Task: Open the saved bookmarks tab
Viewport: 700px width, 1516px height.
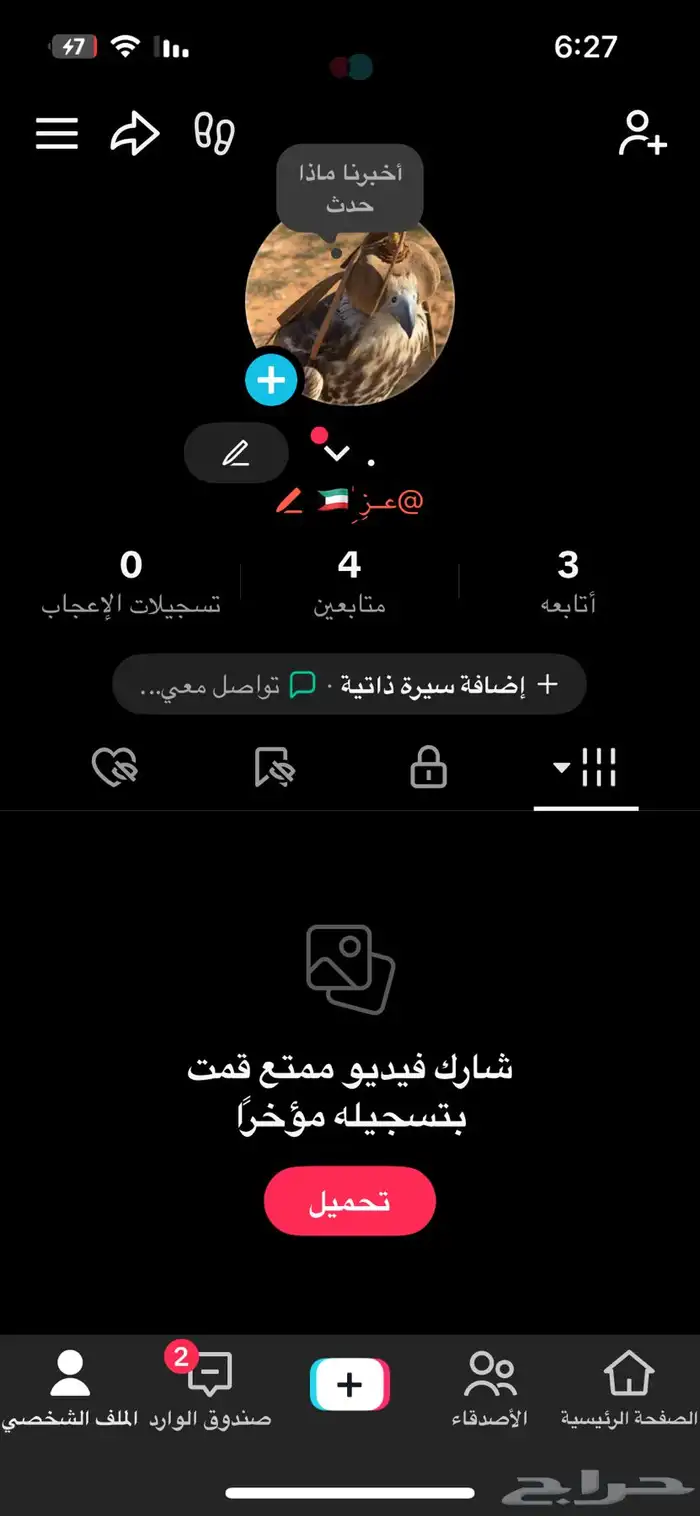Action: click(x=273, y=768)
